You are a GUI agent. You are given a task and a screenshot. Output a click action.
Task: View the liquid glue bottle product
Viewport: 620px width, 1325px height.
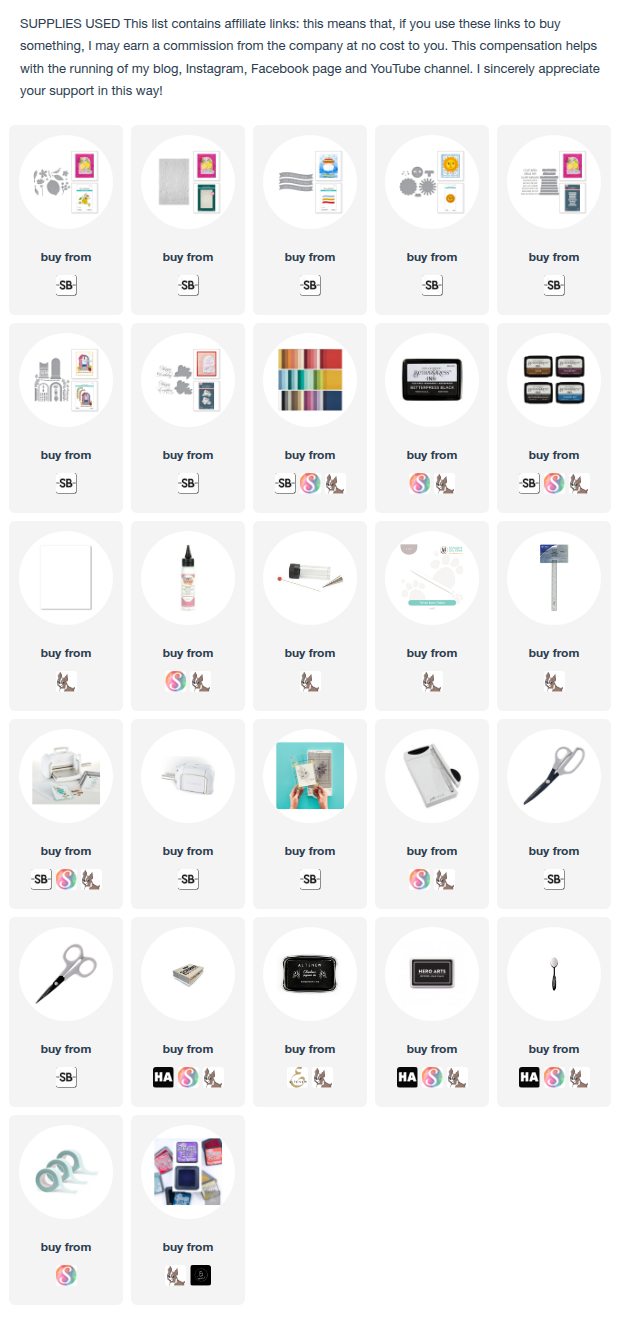point(188,578)
